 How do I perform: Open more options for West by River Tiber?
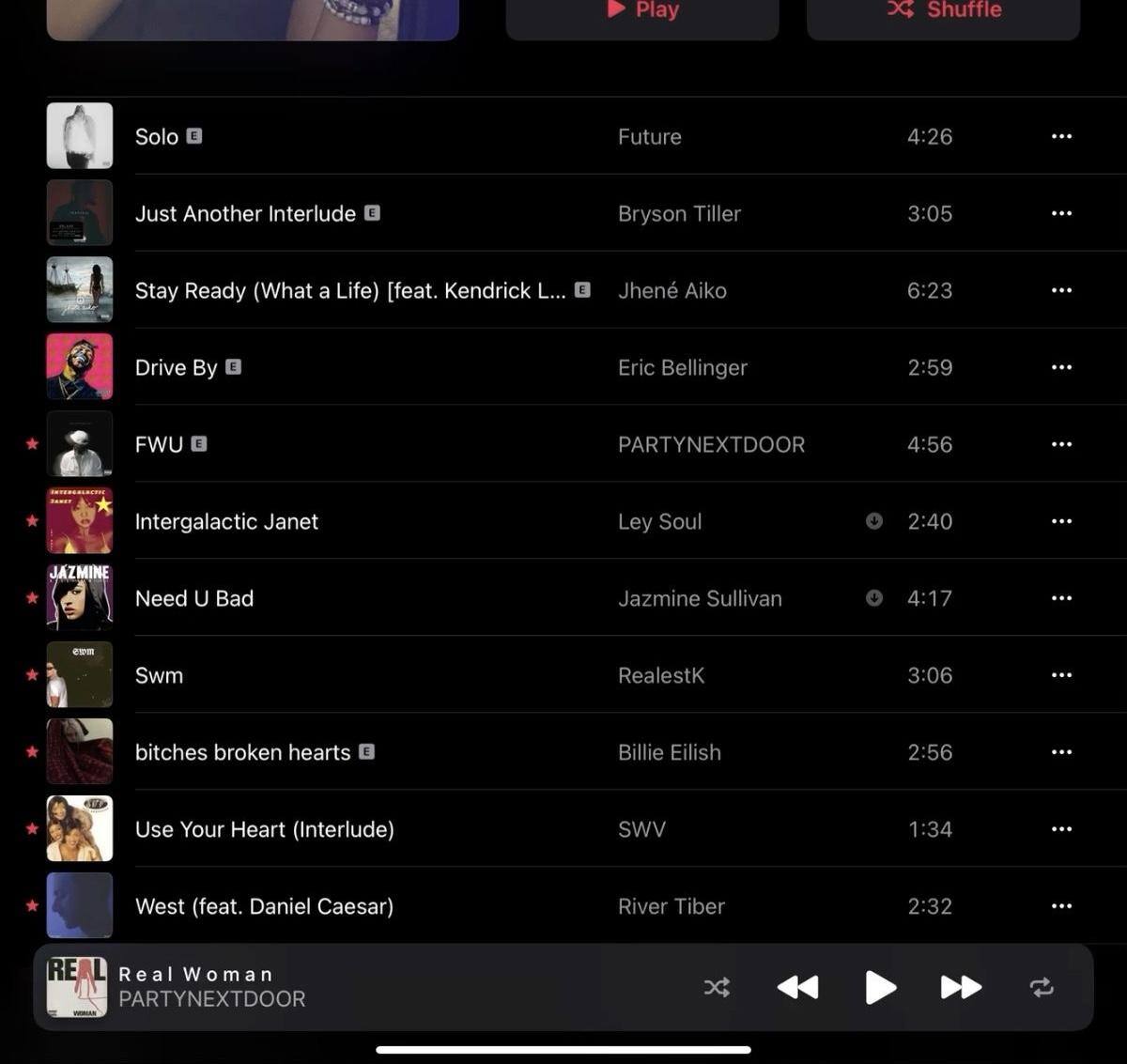pyautogui.click(x=1061, y=907)
